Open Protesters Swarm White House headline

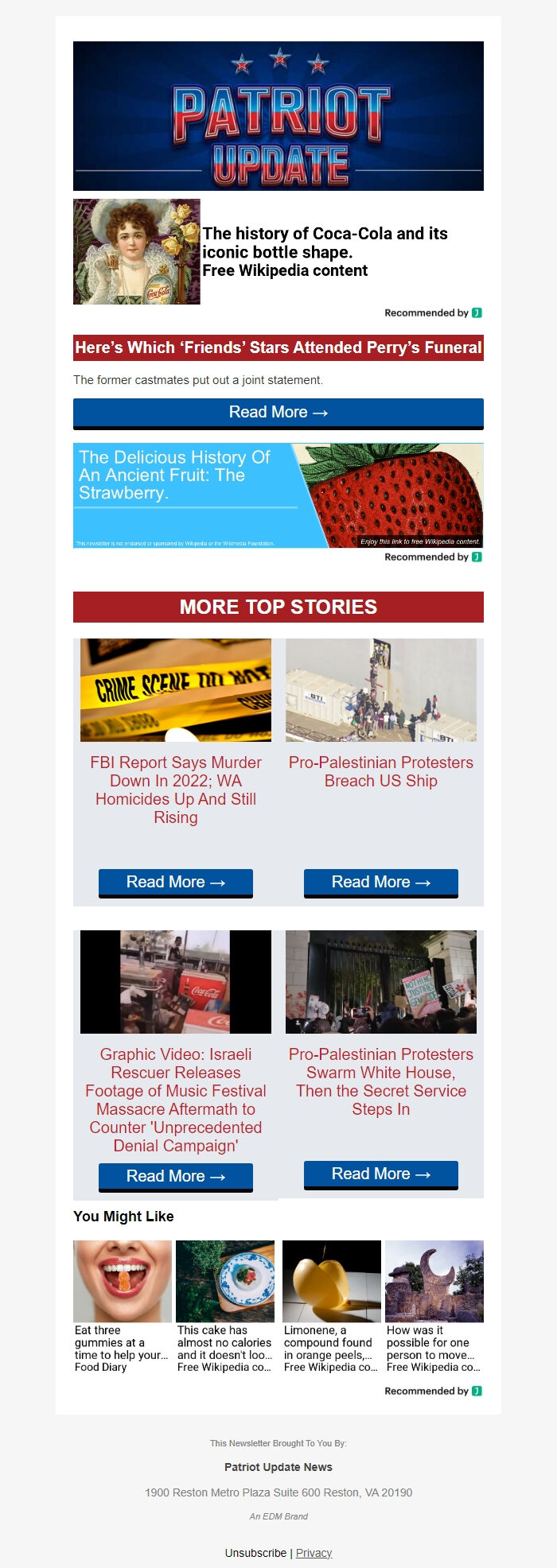click(x=380, y=1081)
